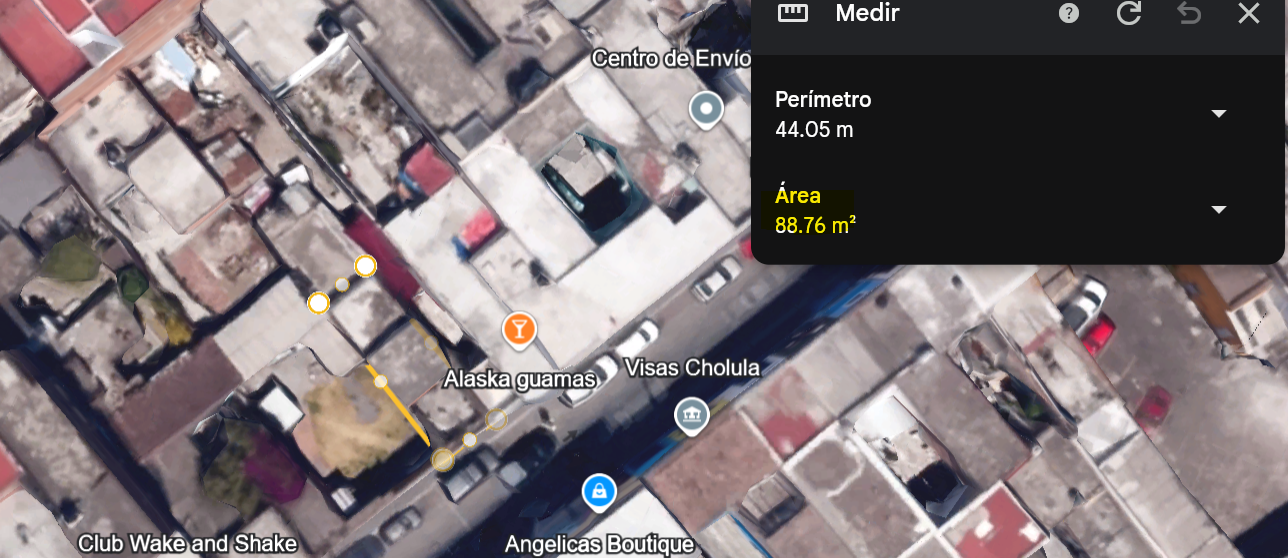This screenshot has height=558, width=1288.
Task: Open the Centro de Envíos map marker
Action: point(707,108)
